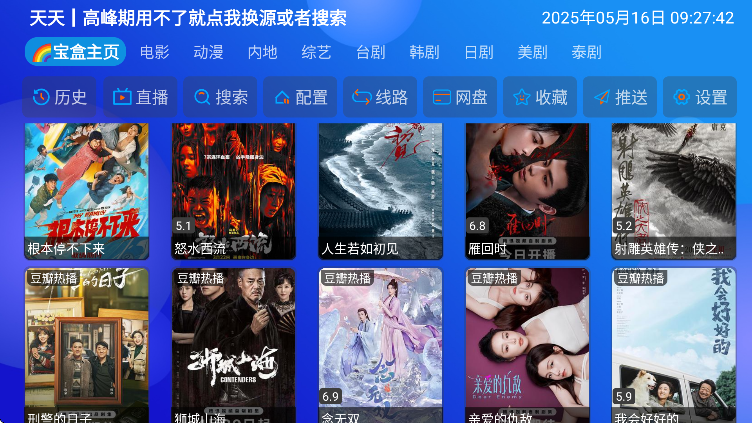This screenshot has width=752, height=423.
Task: Open the 人生若如初见 card
Action: [x=380, y=190]
